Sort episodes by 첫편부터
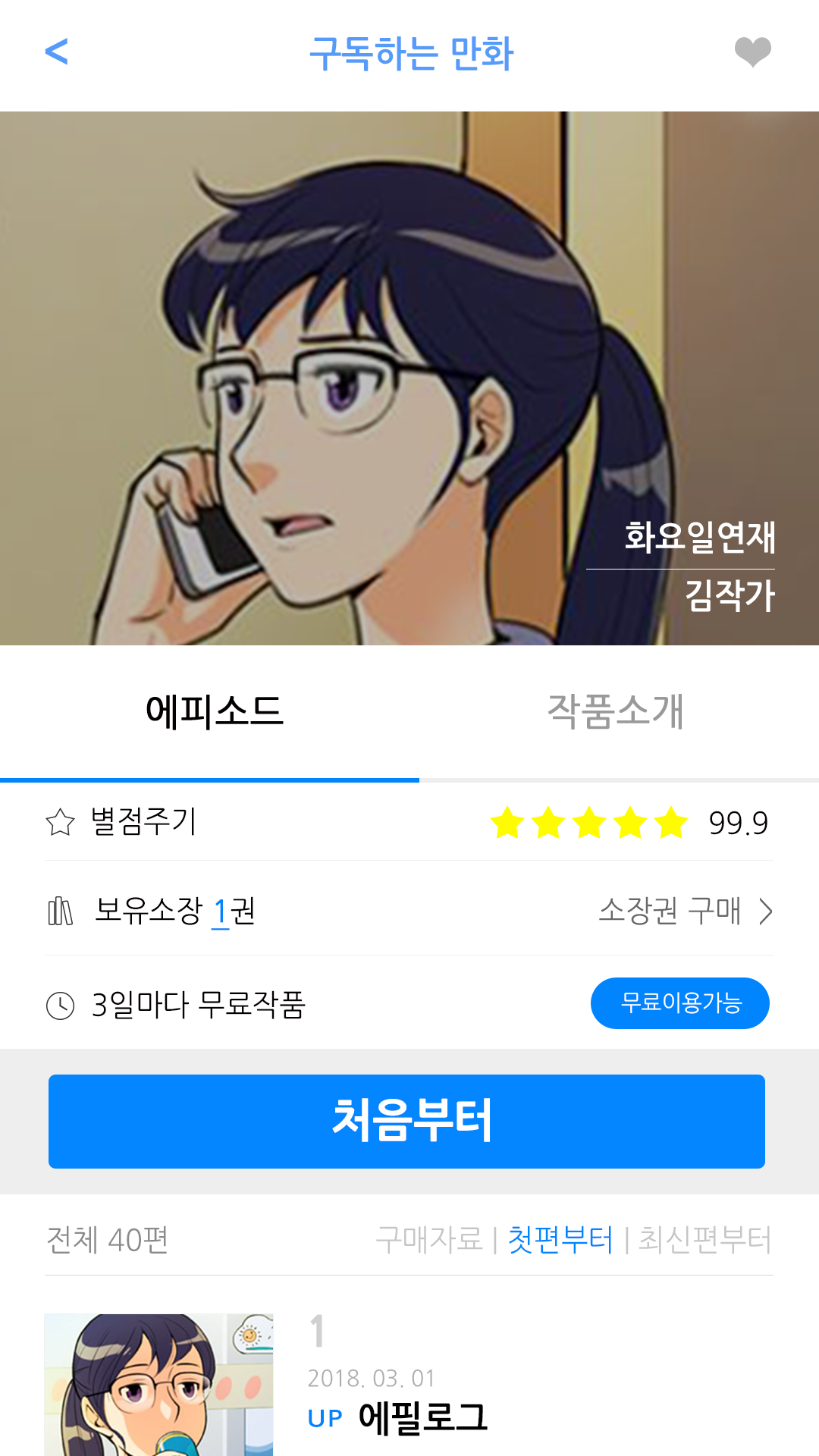Viewport: 819px width, 1456px height. [x=560, y=1240]
